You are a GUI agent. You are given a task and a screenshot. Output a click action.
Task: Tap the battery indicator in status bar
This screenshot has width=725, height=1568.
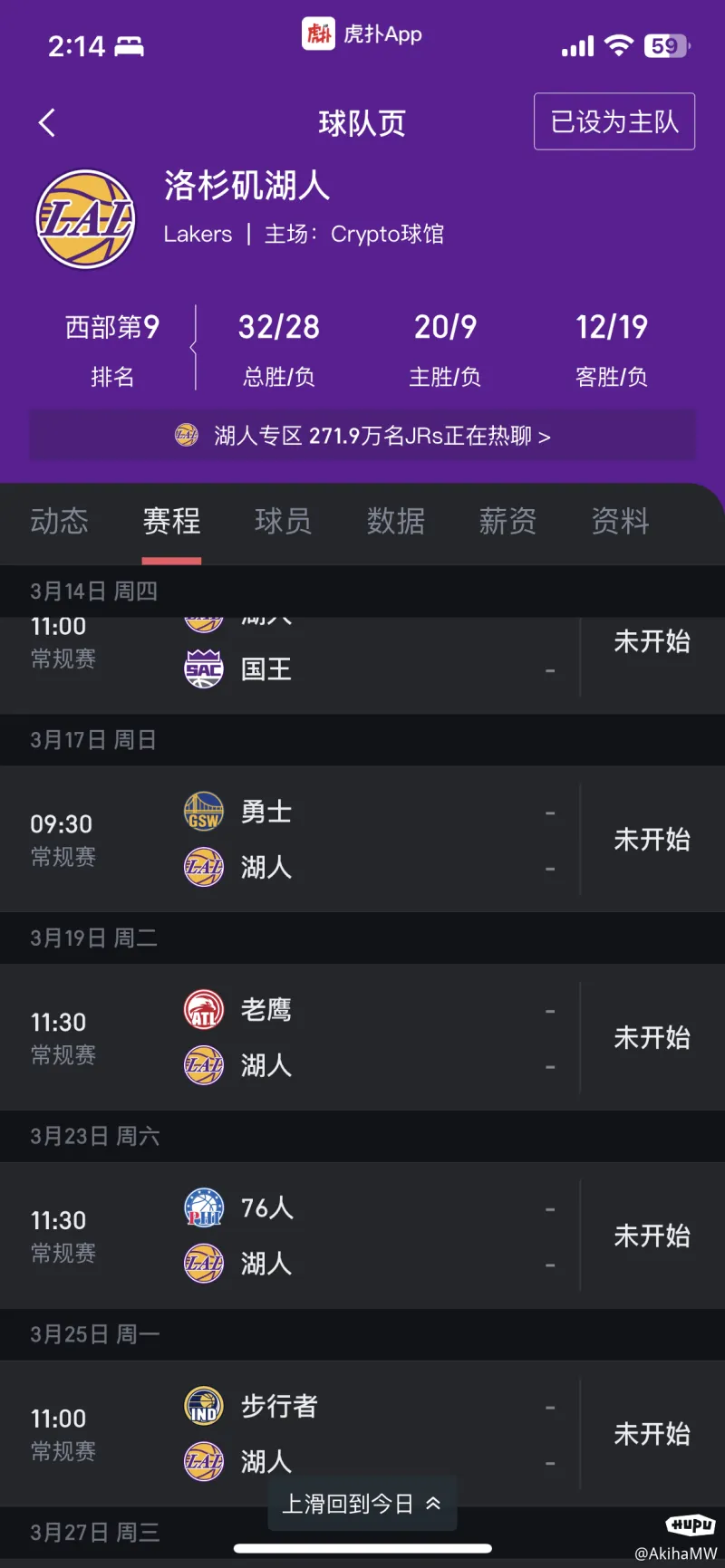point(664,44)
